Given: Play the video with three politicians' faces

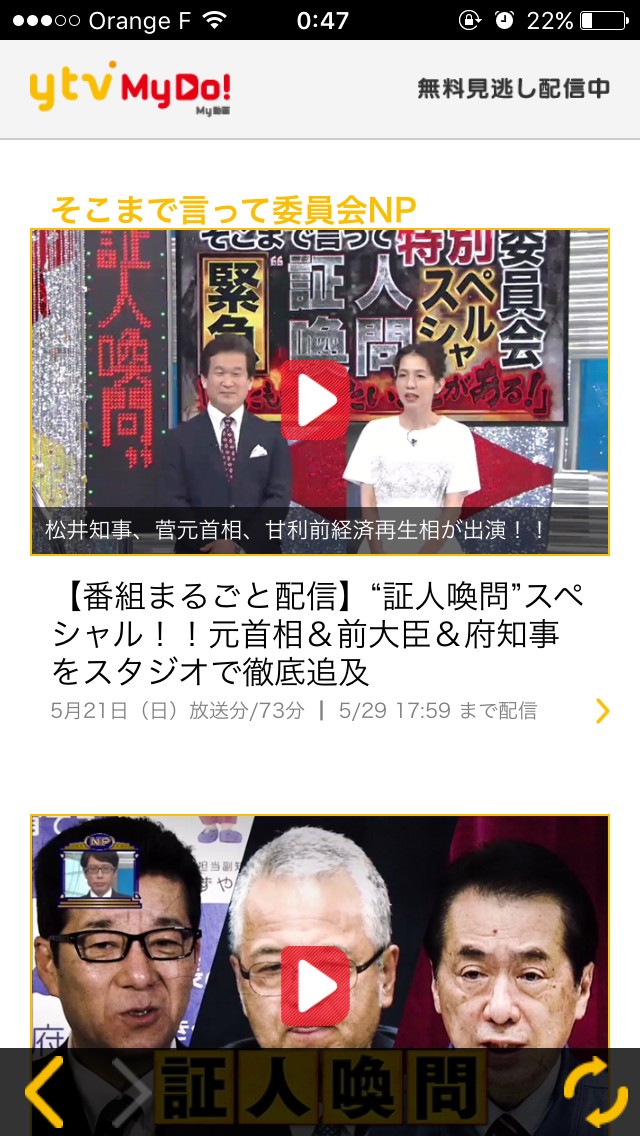Looking at the screenshot, I should (x=316, y=986).
